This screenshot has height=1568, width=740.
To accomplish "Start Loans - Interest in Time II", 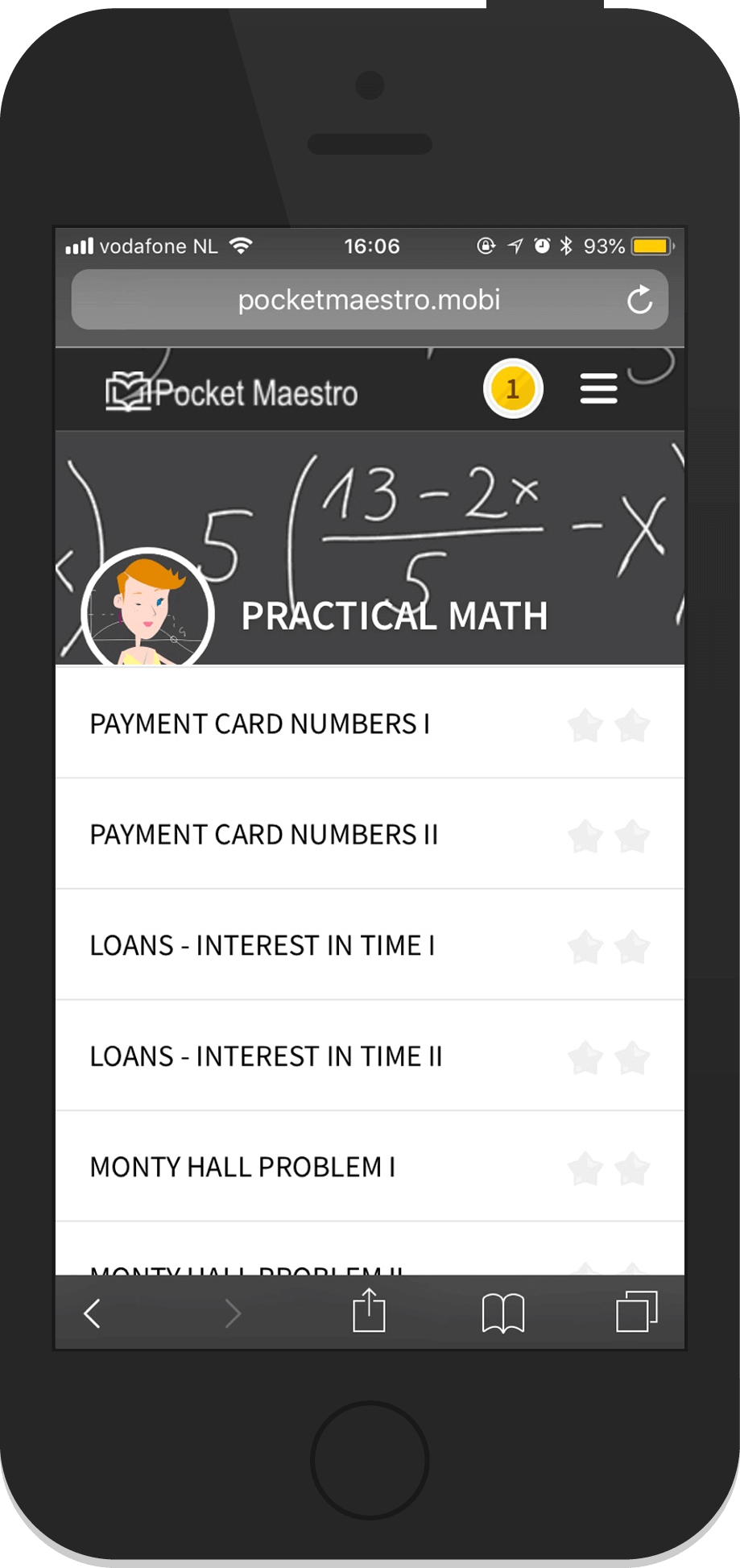I will [x=266, y=1056].
